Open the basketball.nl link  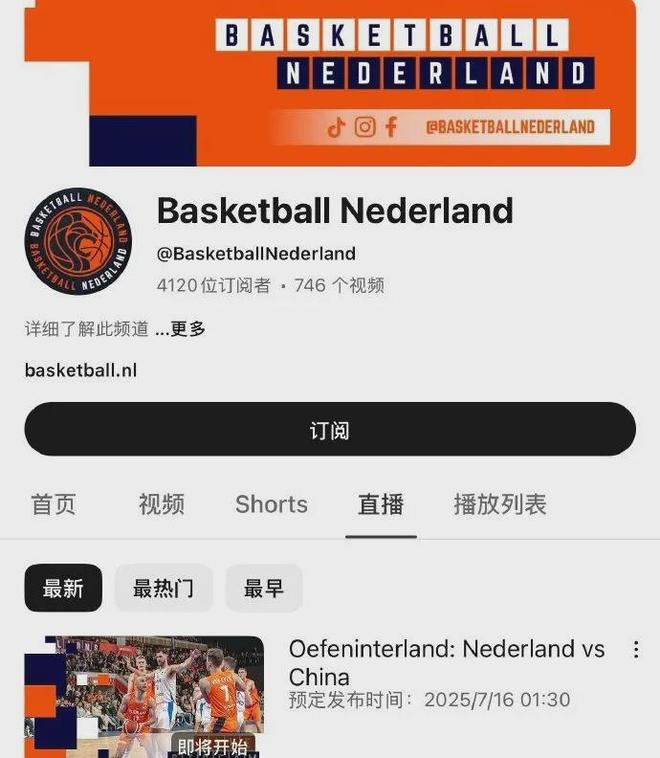point(80,370)
